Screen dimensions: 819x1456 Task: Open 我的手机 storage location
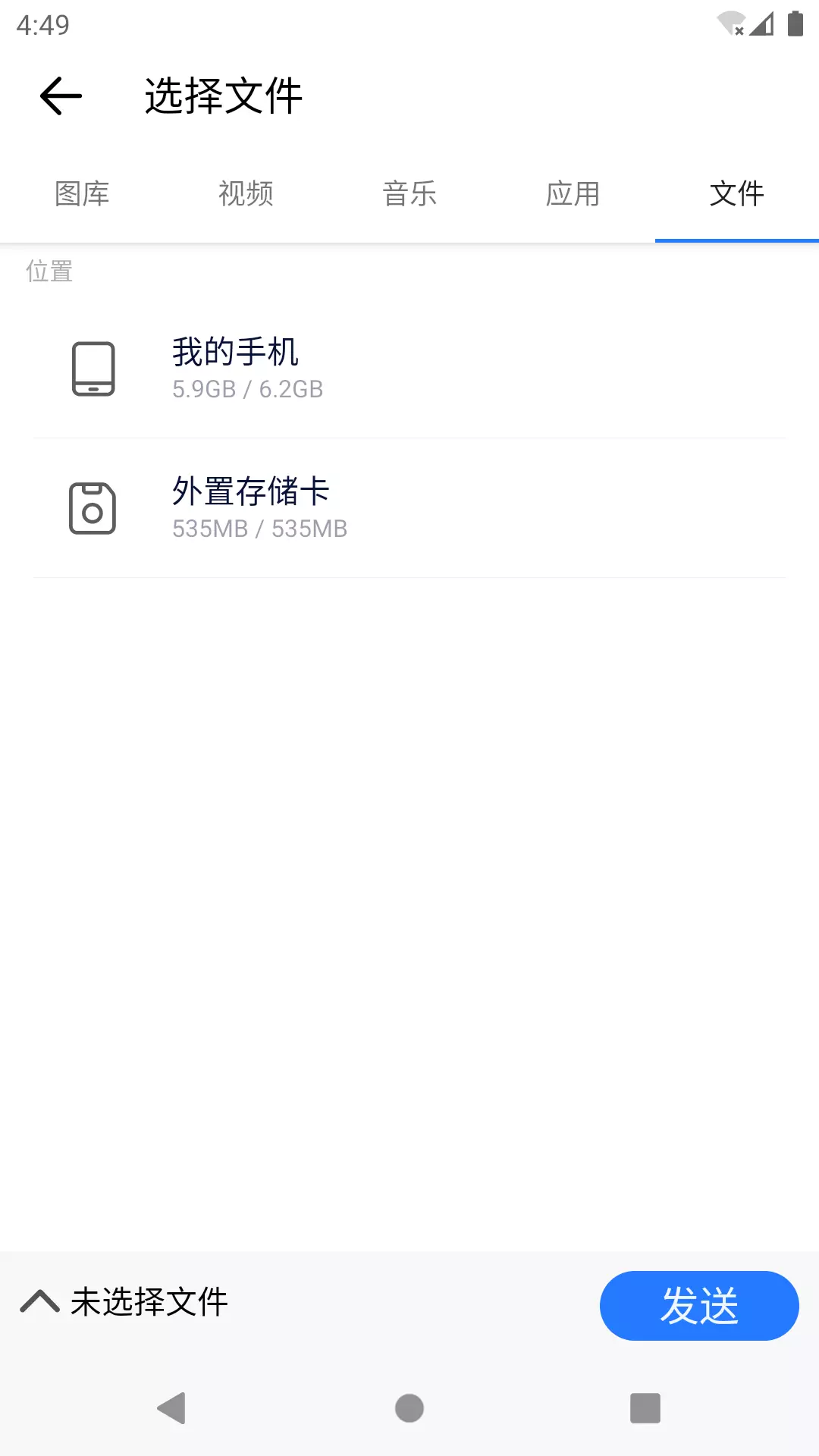409,369
